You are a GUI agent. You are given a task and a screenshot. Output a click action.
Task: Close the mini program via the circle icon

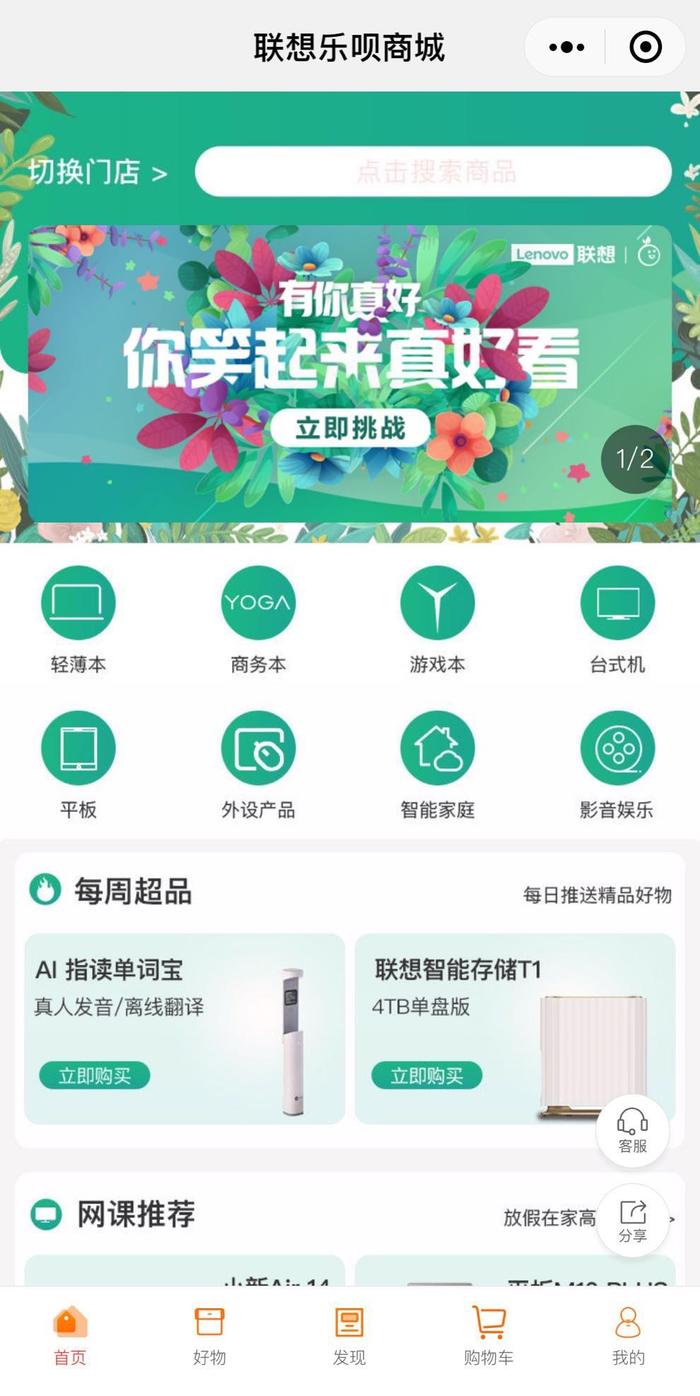[645, 47]
